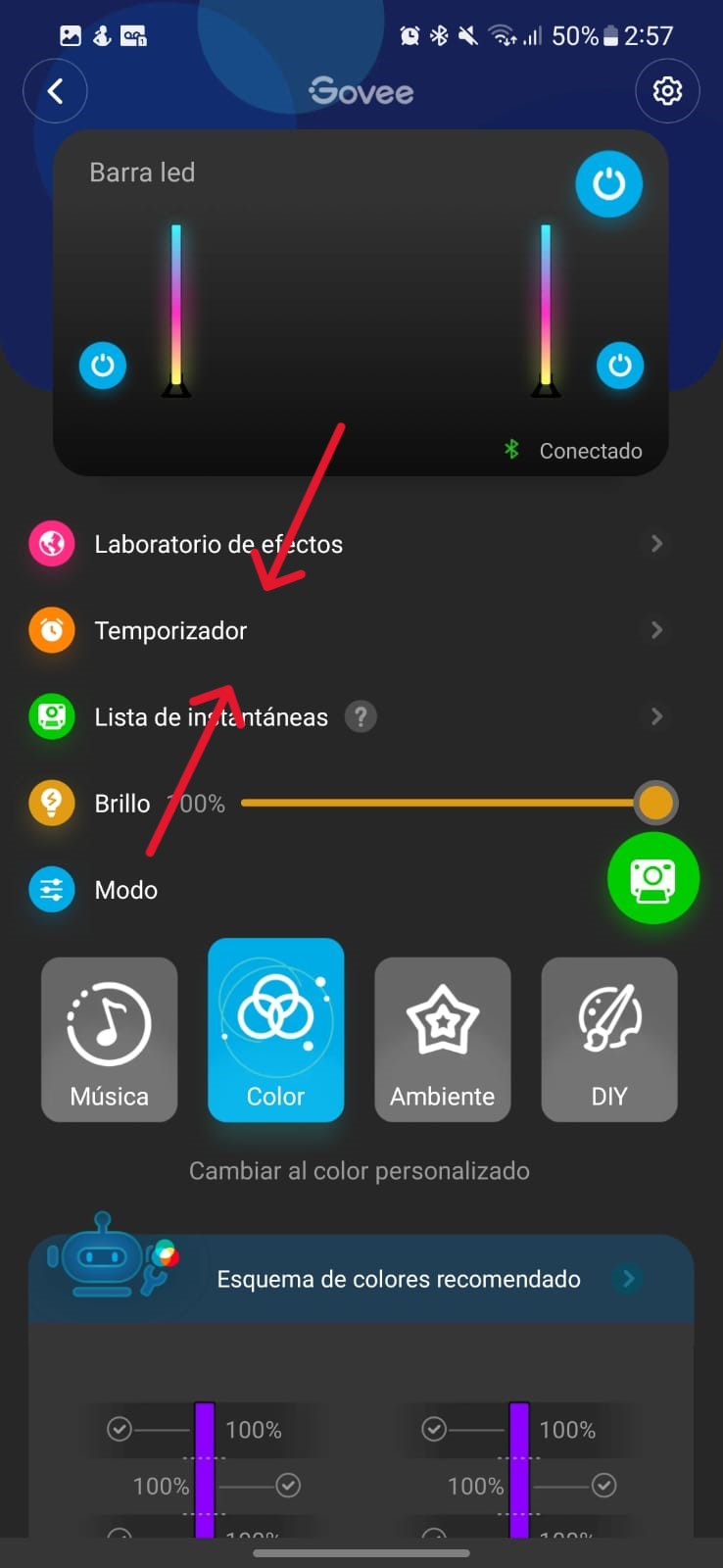
Task: Toggle the main power button for Barra led
Action: point(608,184)
